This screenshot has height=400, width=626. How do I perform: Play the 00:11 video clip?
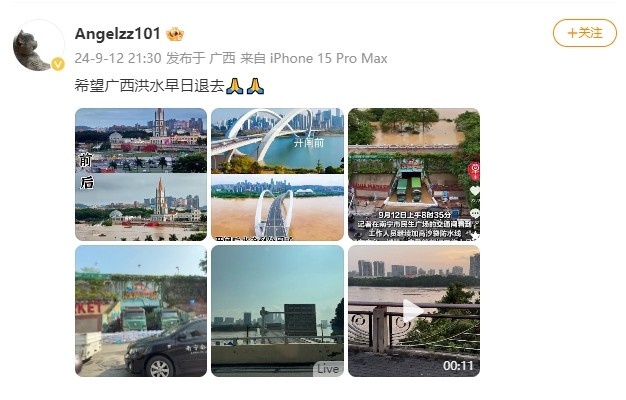pos(413,311)
